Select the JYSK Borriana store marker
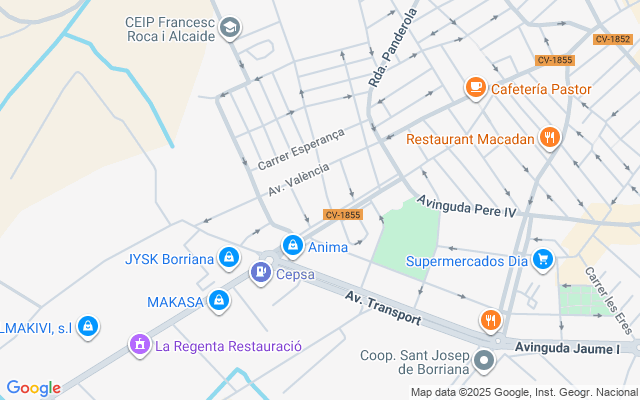The image size is (640, 400). [x=229, y=258]
